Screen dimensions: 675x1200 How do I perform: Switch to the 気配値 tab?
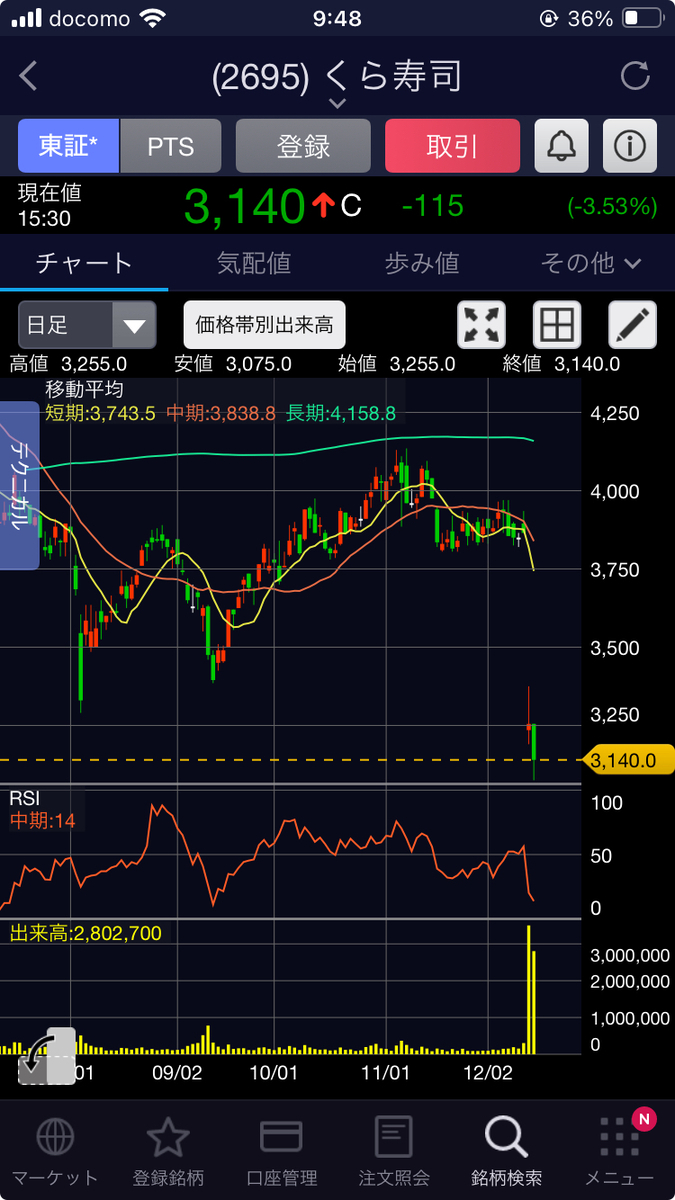click(x=253, y=263)
